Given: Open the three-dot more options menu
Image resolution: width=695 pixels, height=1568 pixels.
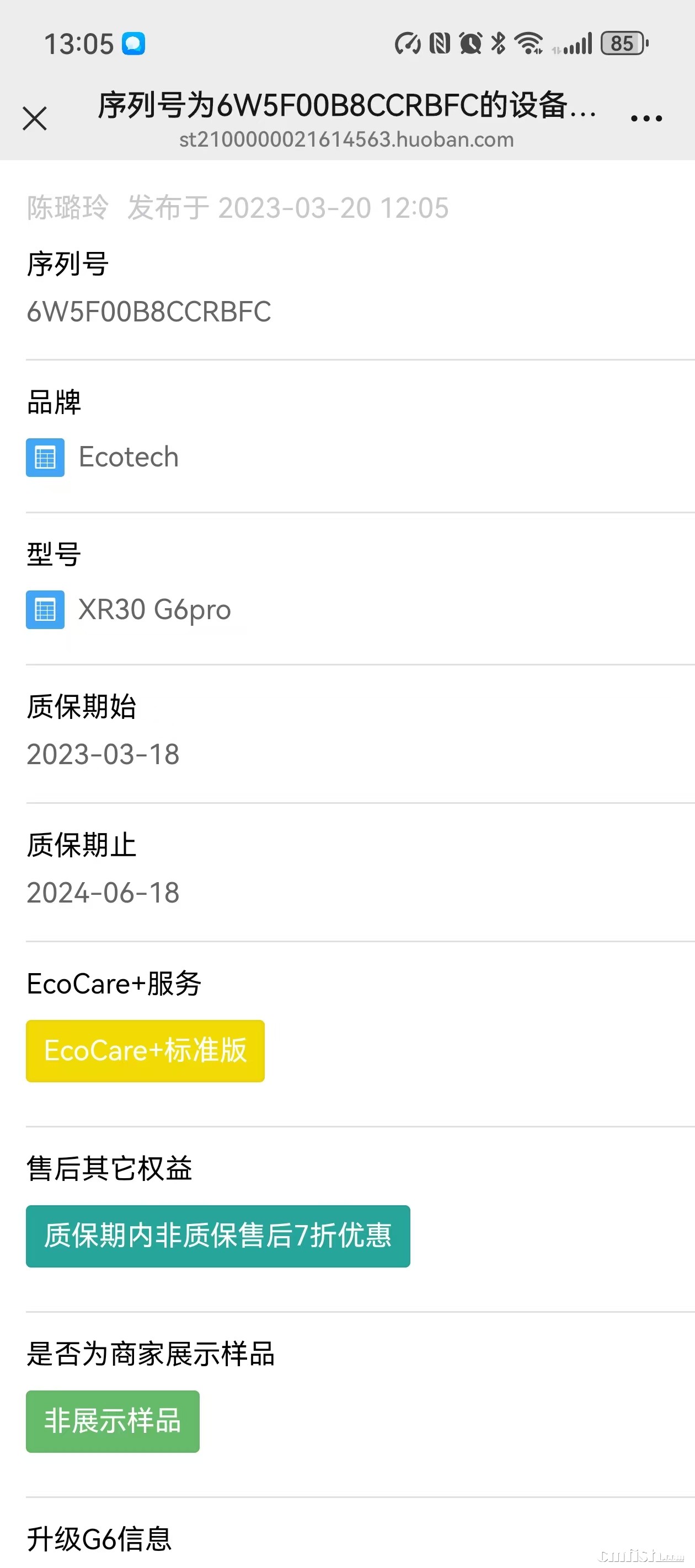Looking at the screenshot, I should click(646, 118).
